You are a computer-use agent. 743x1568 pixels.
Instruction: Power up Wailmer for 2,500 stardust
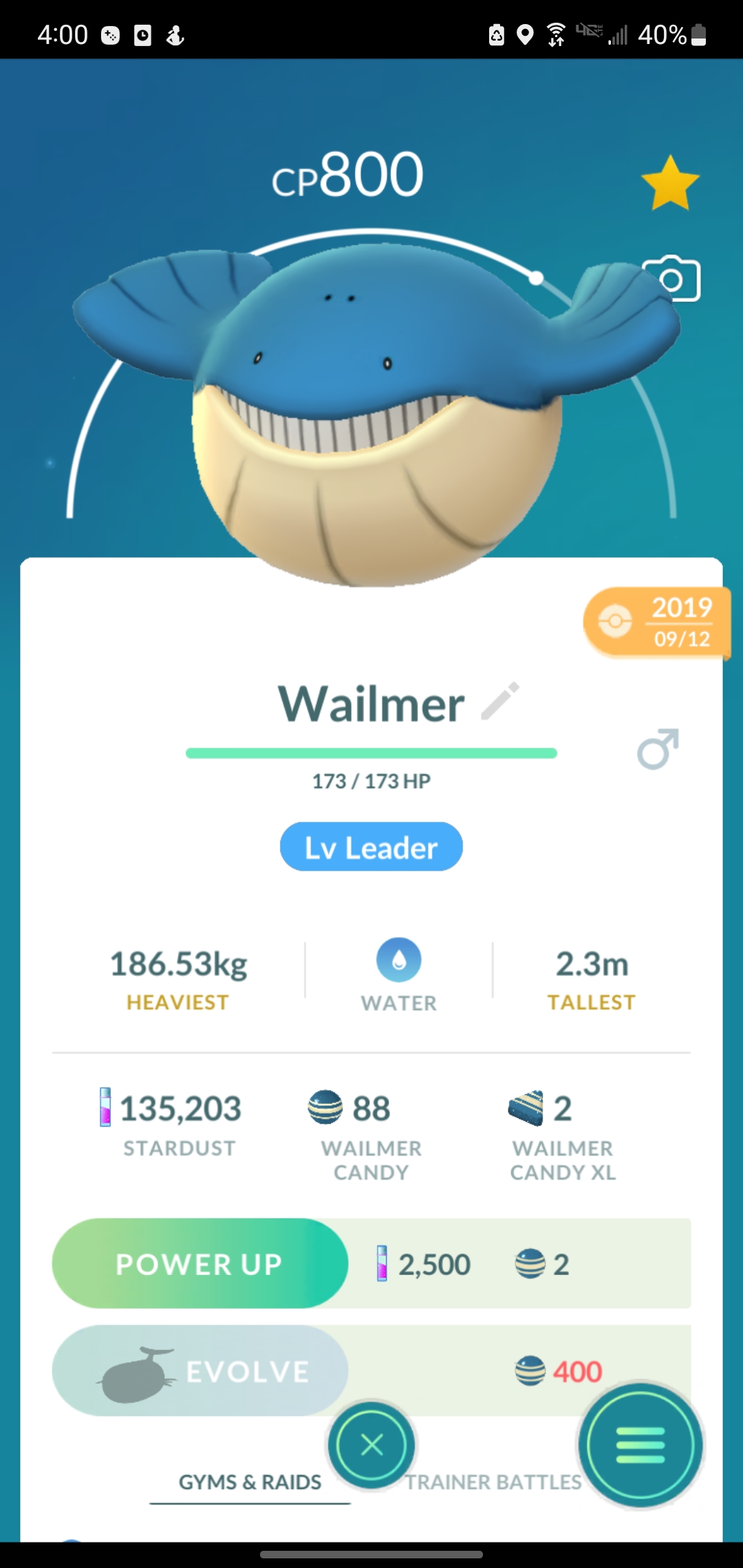200,1264
